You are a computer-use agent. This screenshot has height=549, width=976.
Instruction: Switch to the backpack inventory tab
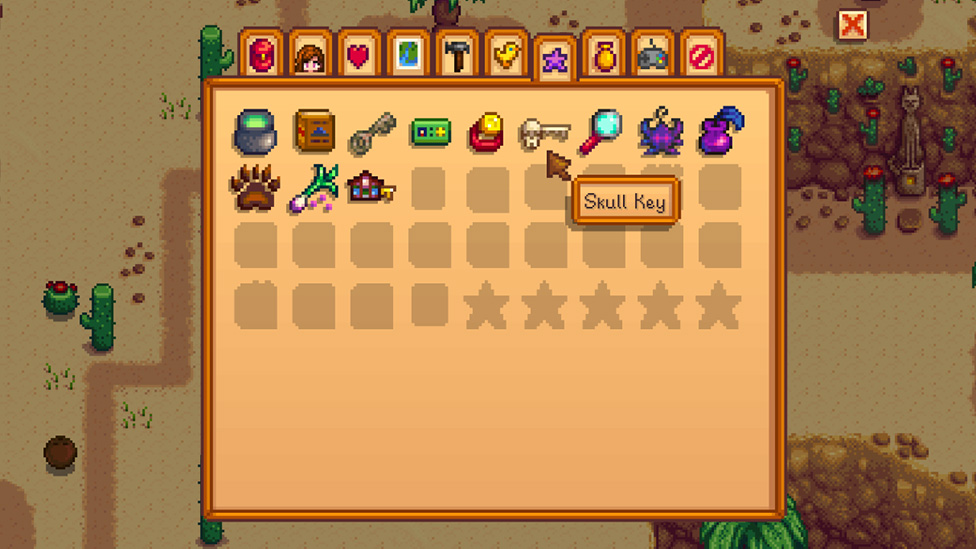(x=261, y=56)
